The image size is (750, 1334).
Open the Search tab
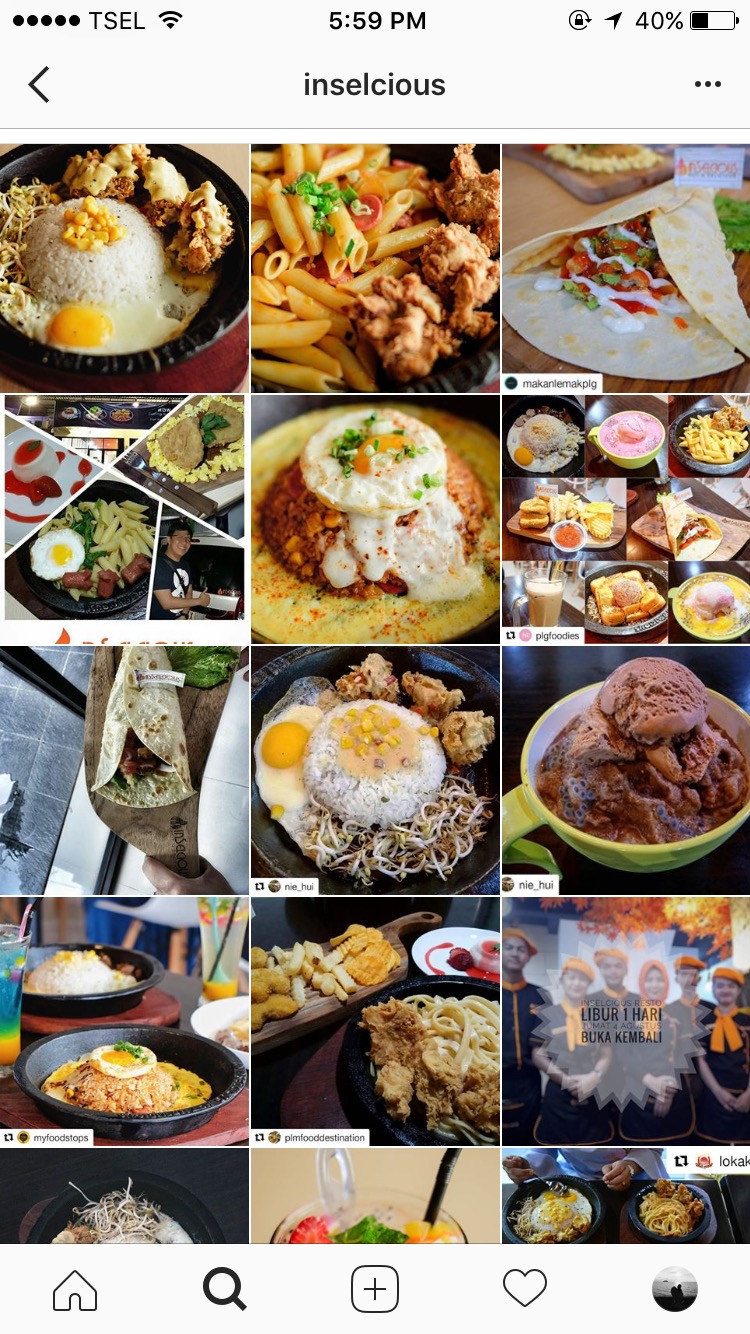[x=224, y=1289]
